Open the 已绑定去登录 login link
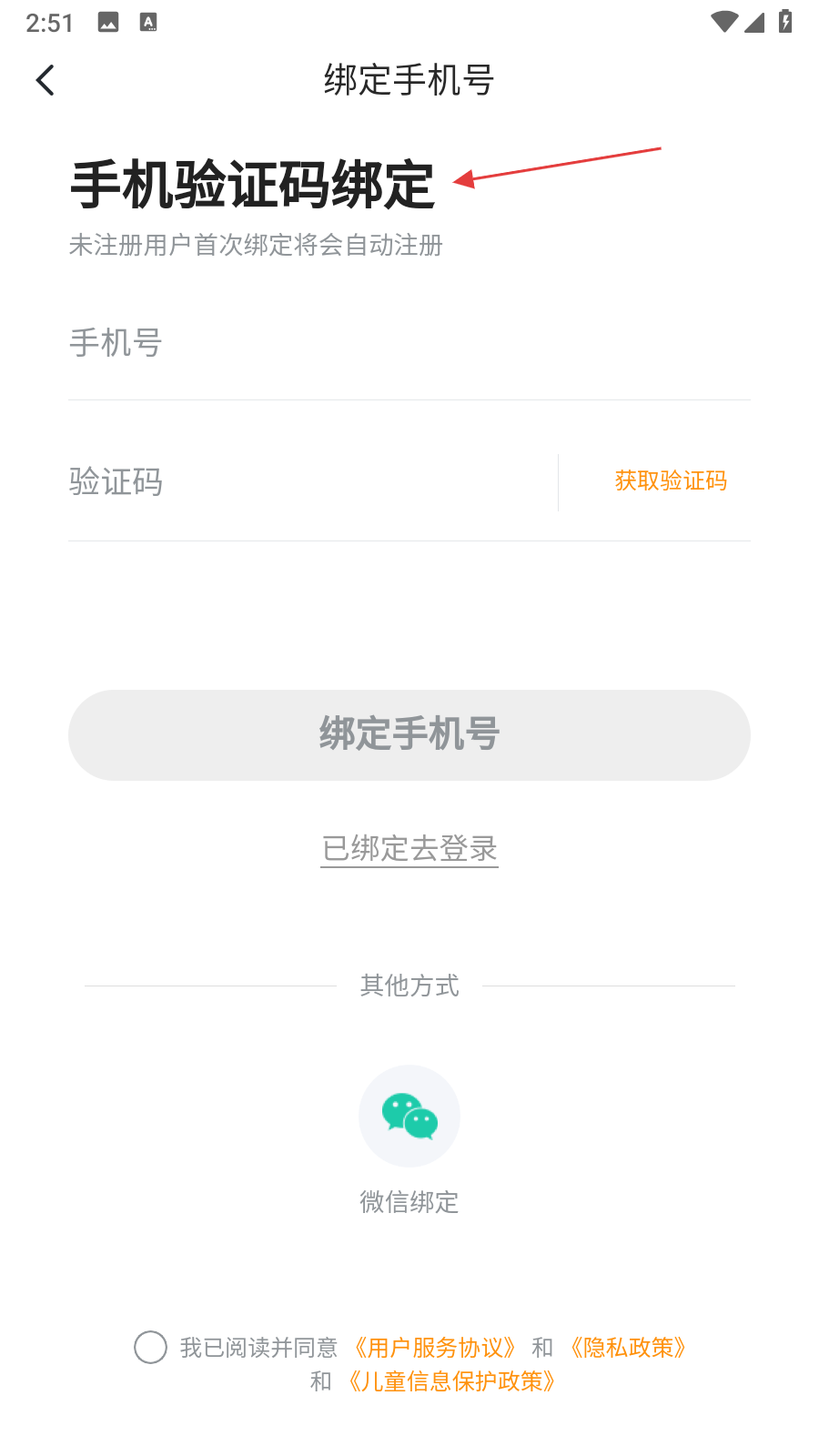The image size is (819, 1456). [x=409, y=848]
